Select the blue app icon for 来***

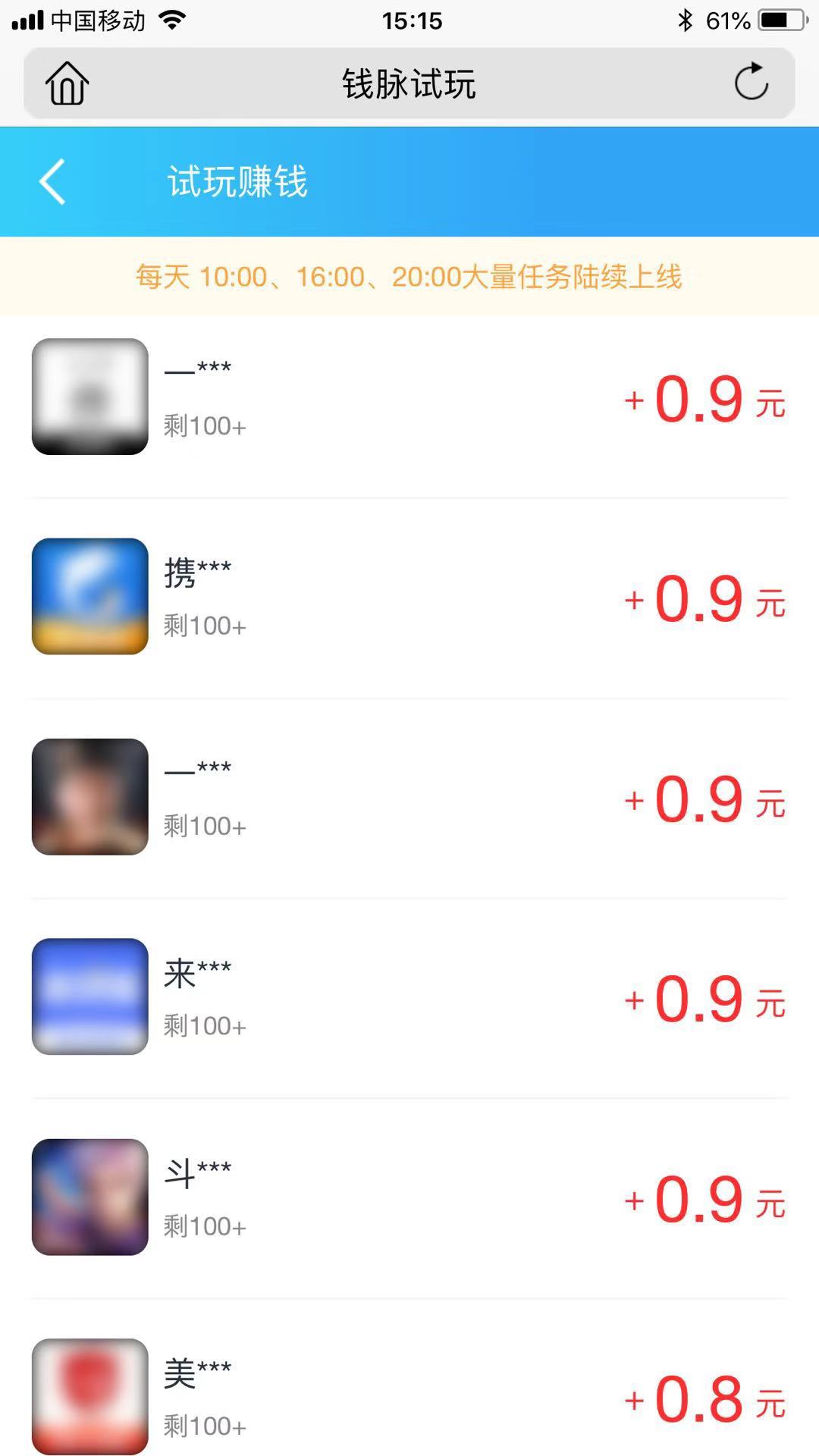(89, 996)
